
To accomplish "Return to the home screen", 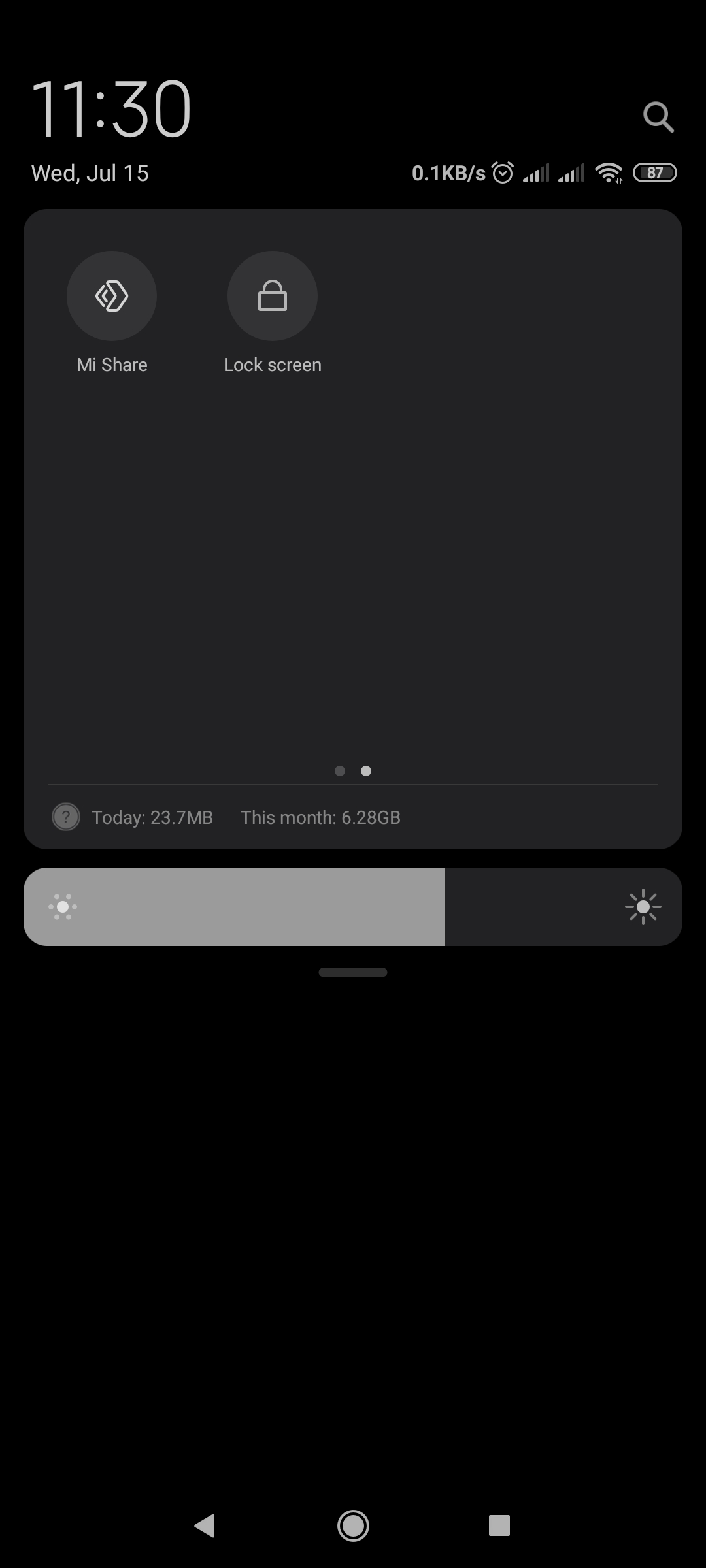I will pos(353,1526).
